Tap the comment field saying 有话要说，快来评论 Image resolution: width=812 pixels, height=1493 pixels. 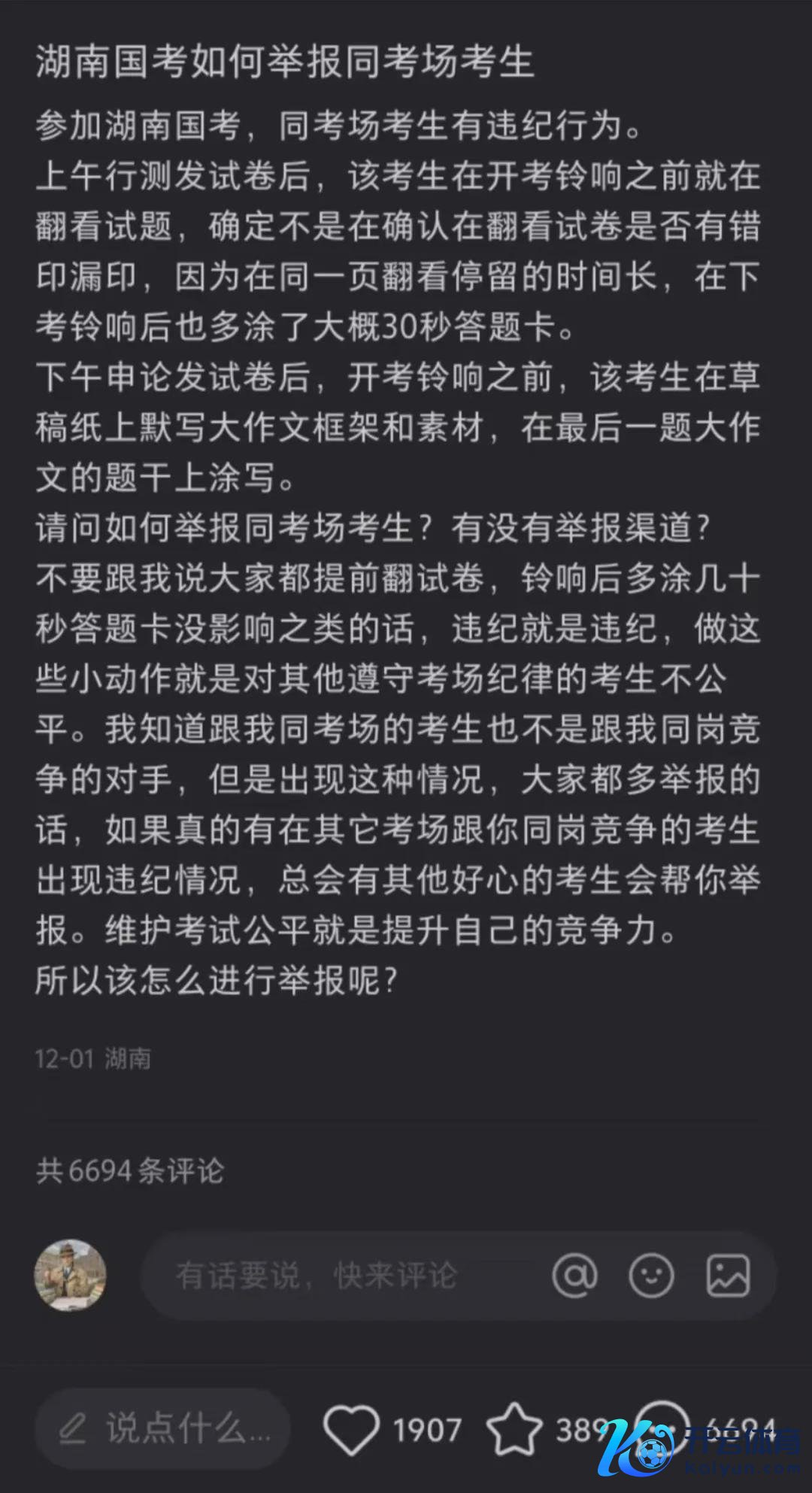click(316, 1276)
